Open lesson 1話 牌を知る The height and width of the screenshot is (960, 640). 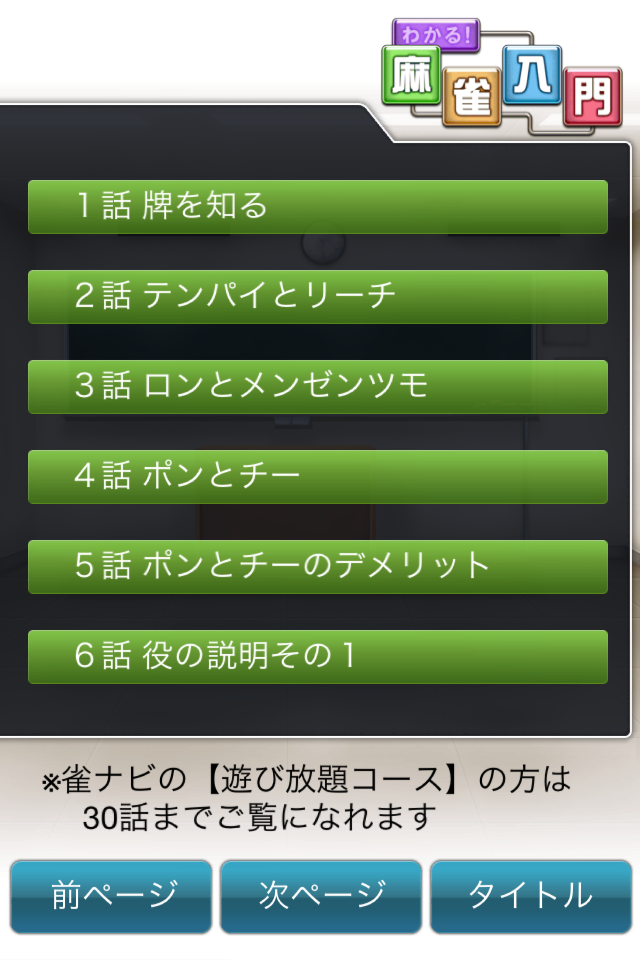click(x=317, y=207)
